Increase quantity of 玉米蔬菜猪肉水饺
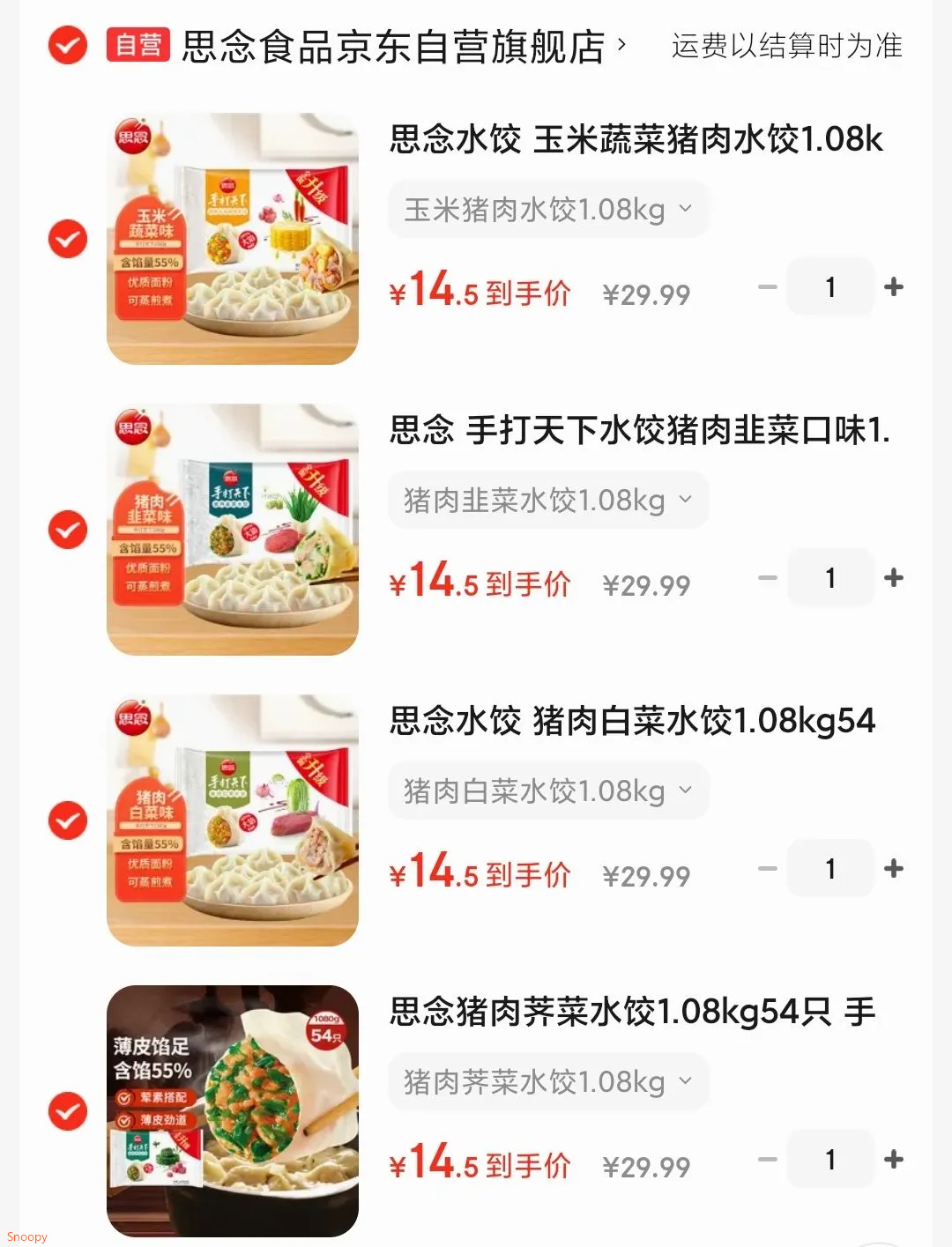The width and height of the screenshot is (952, 1247). click(x=893, y=287)
